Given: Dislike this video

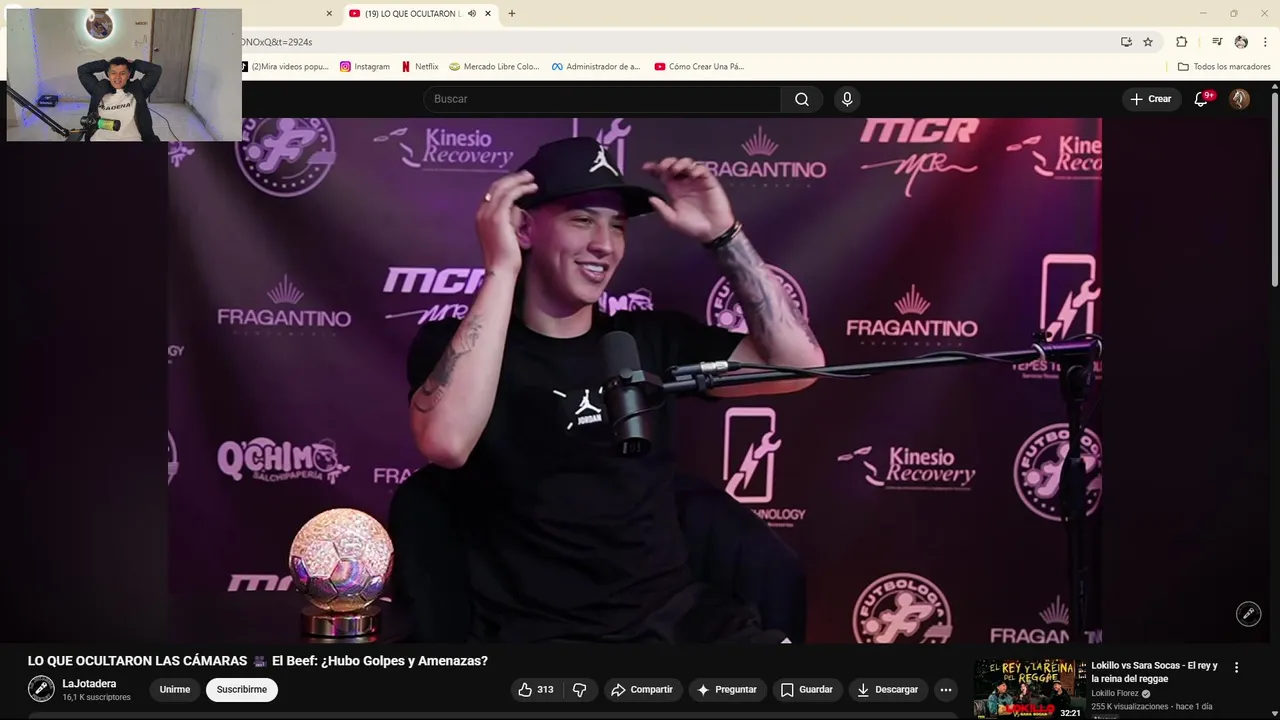Looking at the screenshot, I should (x=579, y=689).
